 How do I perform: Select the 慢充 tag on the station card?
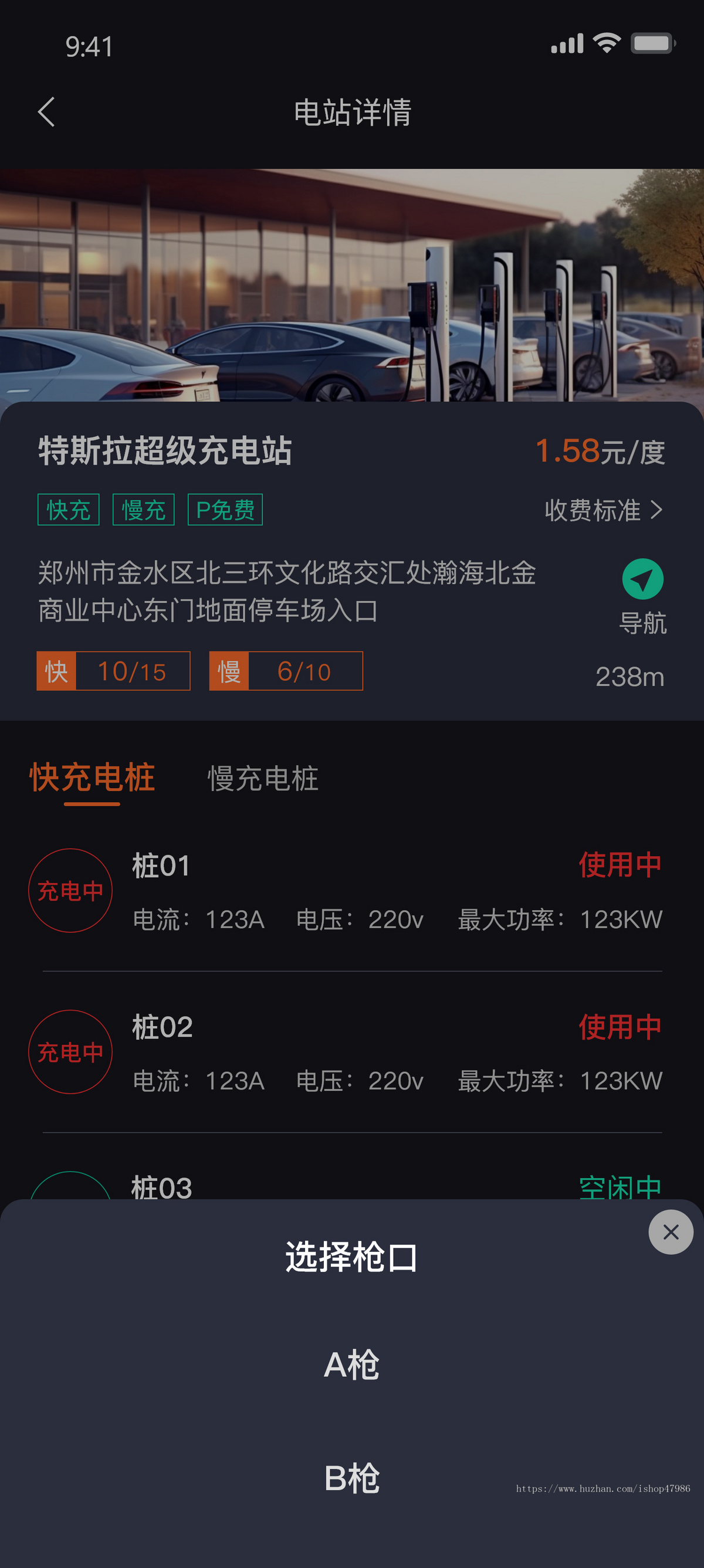(143, 511)
